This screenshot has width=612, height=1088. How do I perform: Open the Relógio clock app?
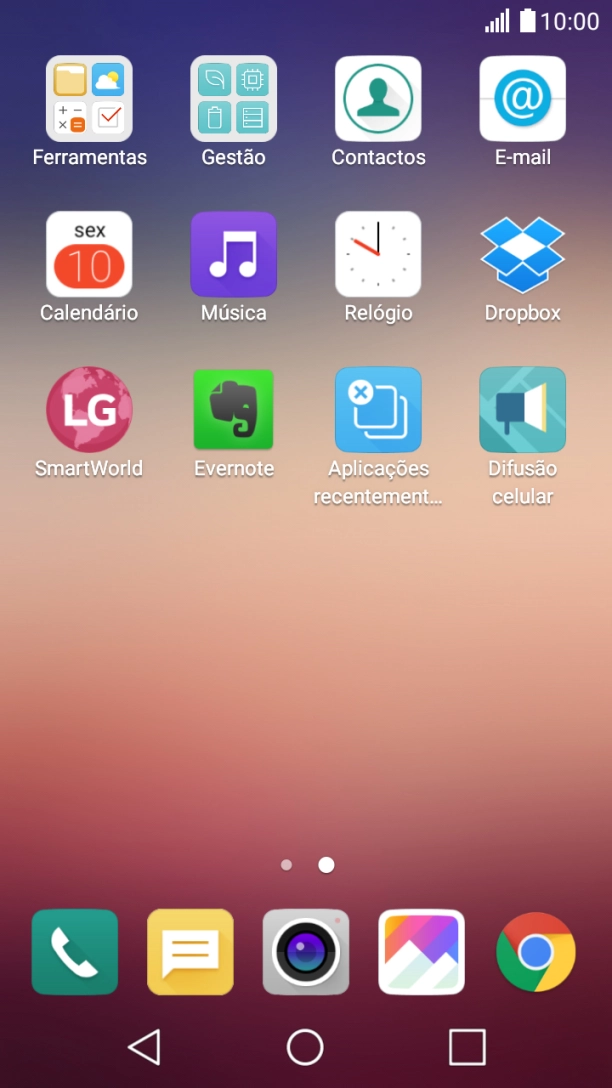pos(378,254)
